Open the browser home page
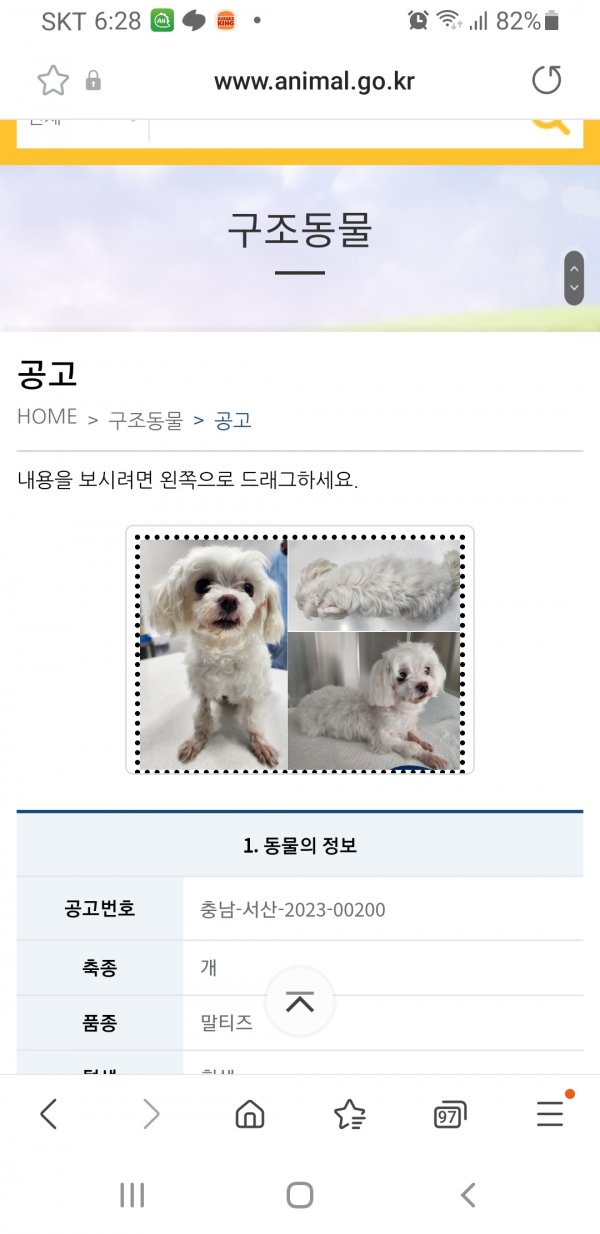 coord(249,1113)
